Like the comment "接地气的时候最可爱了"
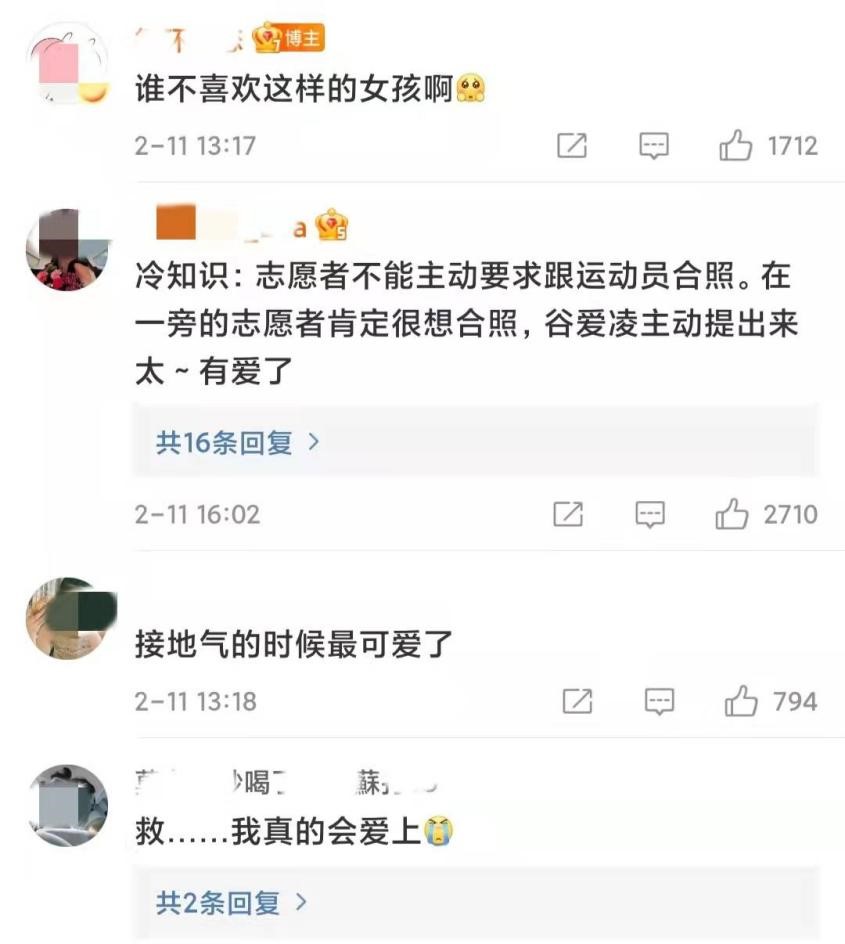 pyautogui.click(x=741, y=702)
